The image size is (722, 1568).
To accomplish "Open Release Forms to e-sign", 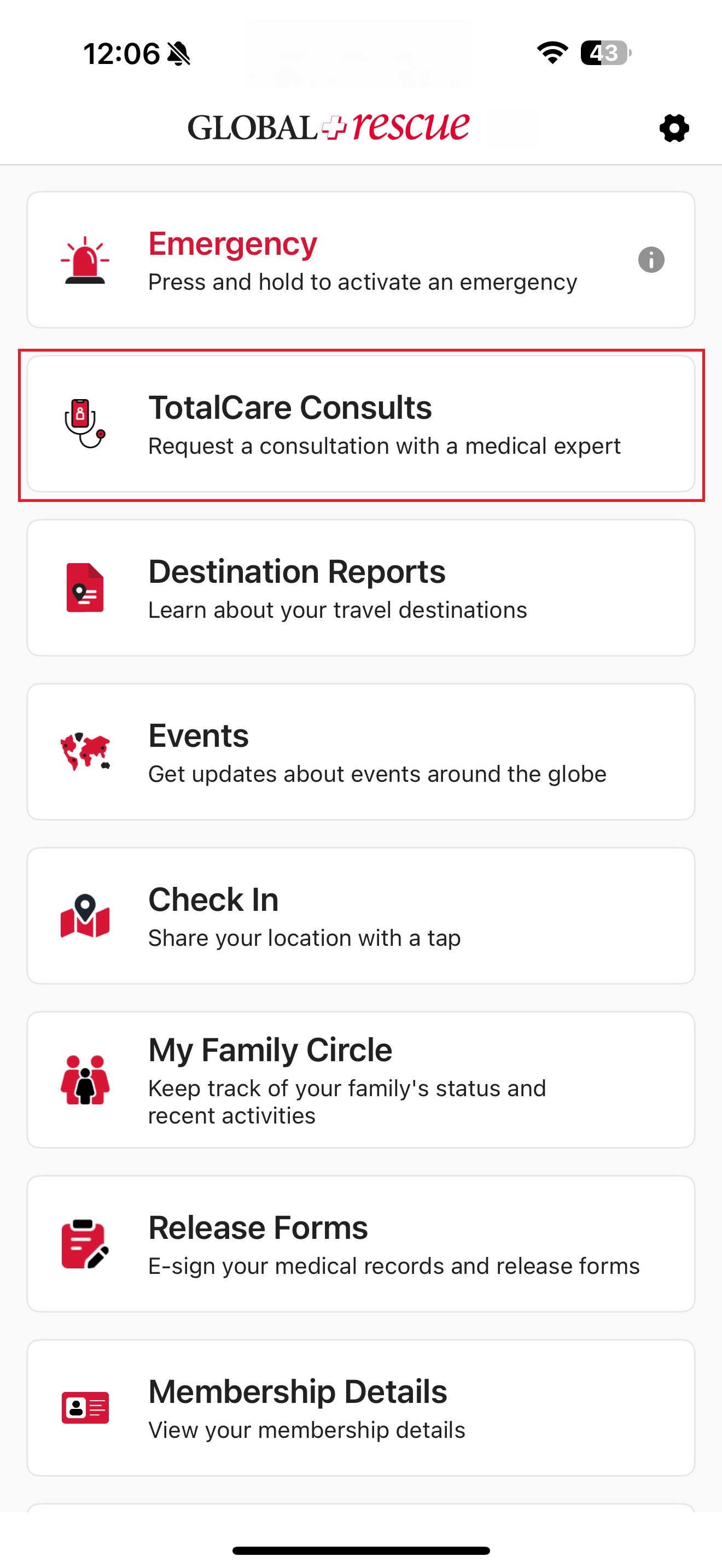I will click(361, 1244).
